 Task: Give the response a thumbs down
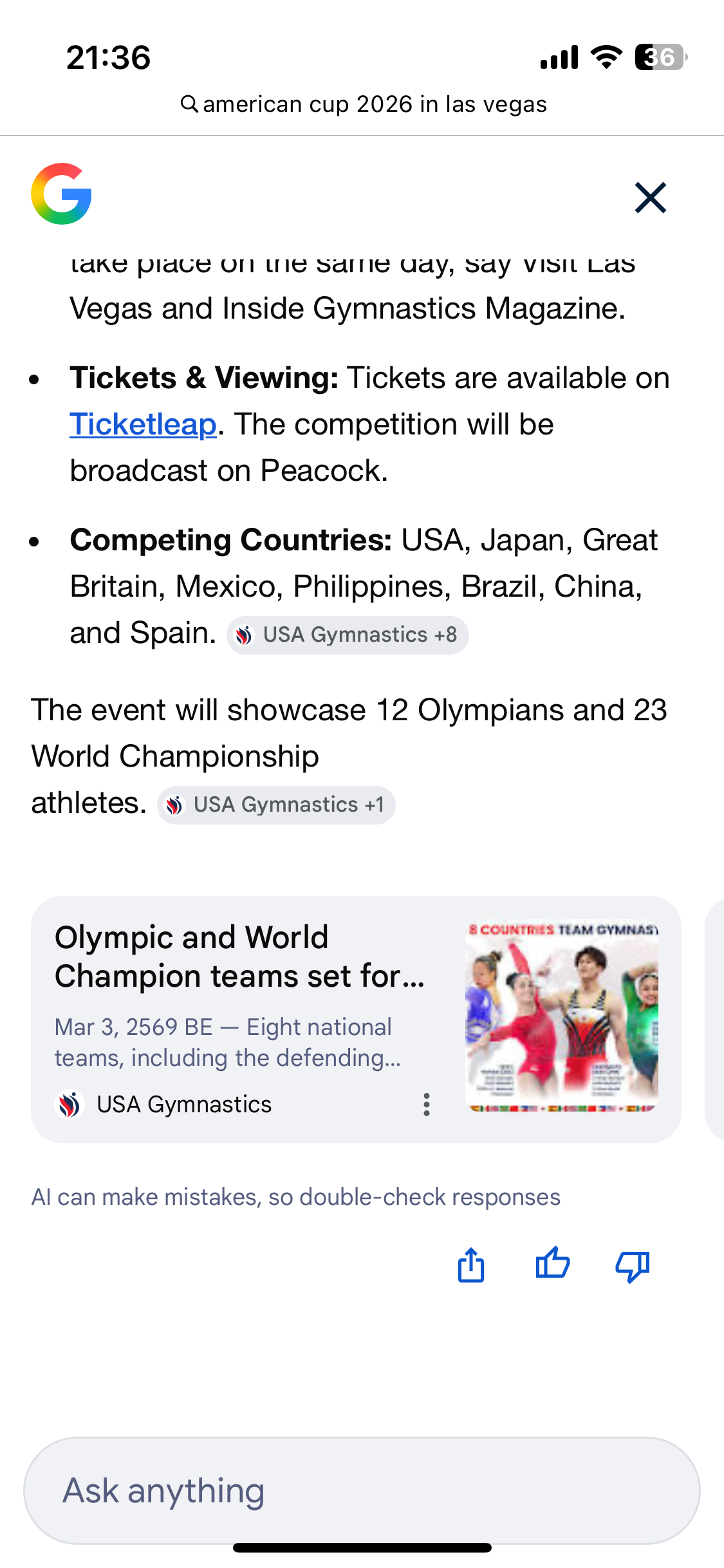point(633,1265)
